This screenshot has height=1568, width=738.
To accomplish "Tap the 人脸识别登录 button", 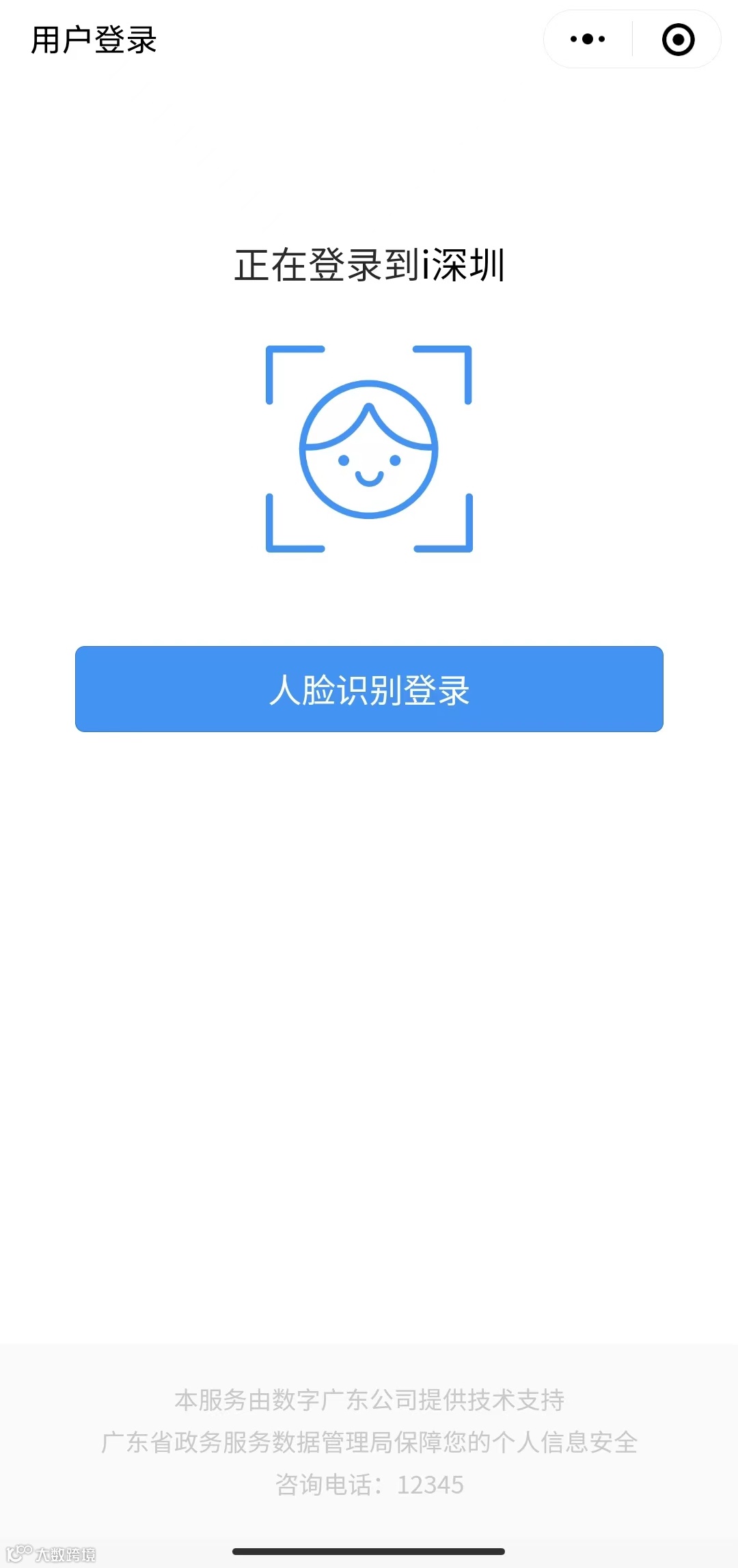I will pyautogui.click(x=369, y=689).
